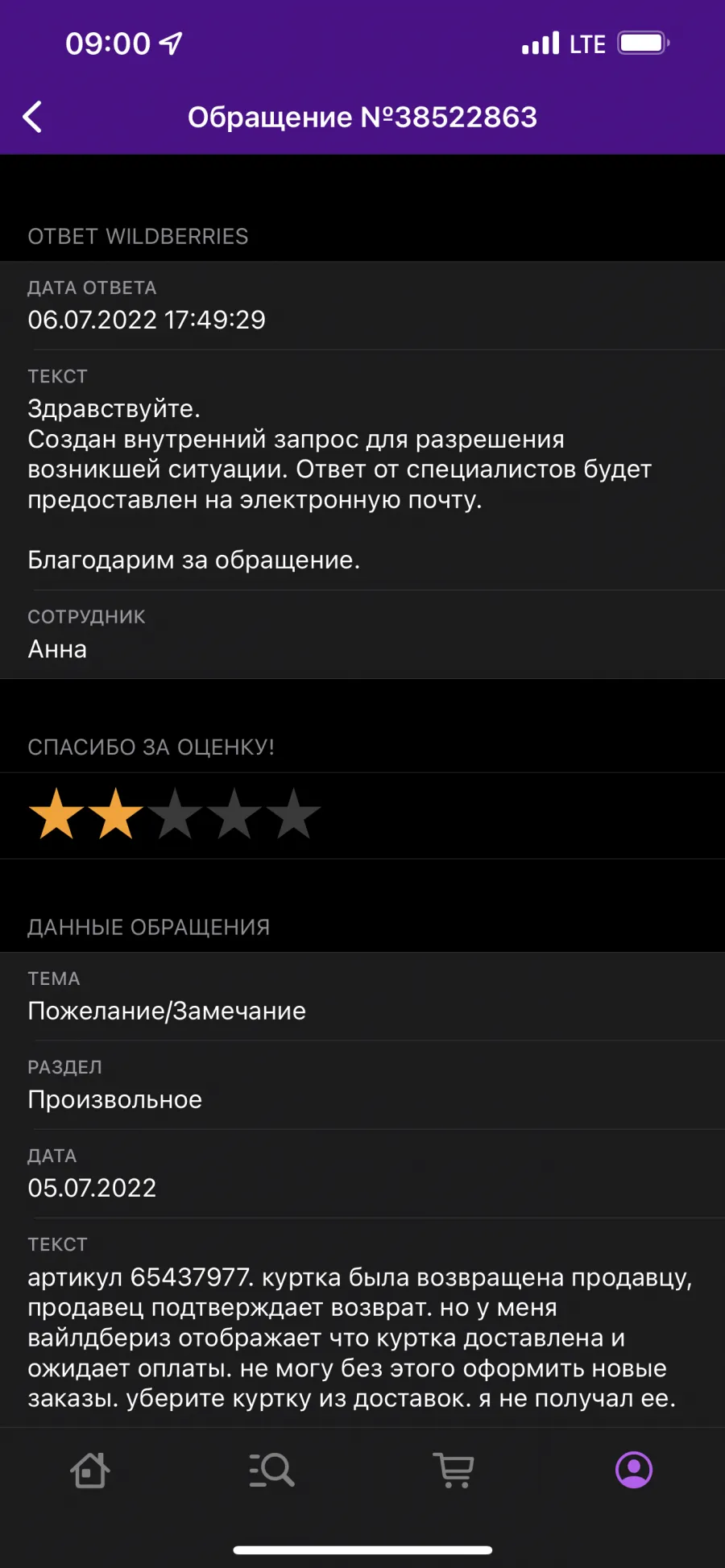Open the profile tab
The height and width of the screenshot is (1568, 725).
[x=634, y=1471]
